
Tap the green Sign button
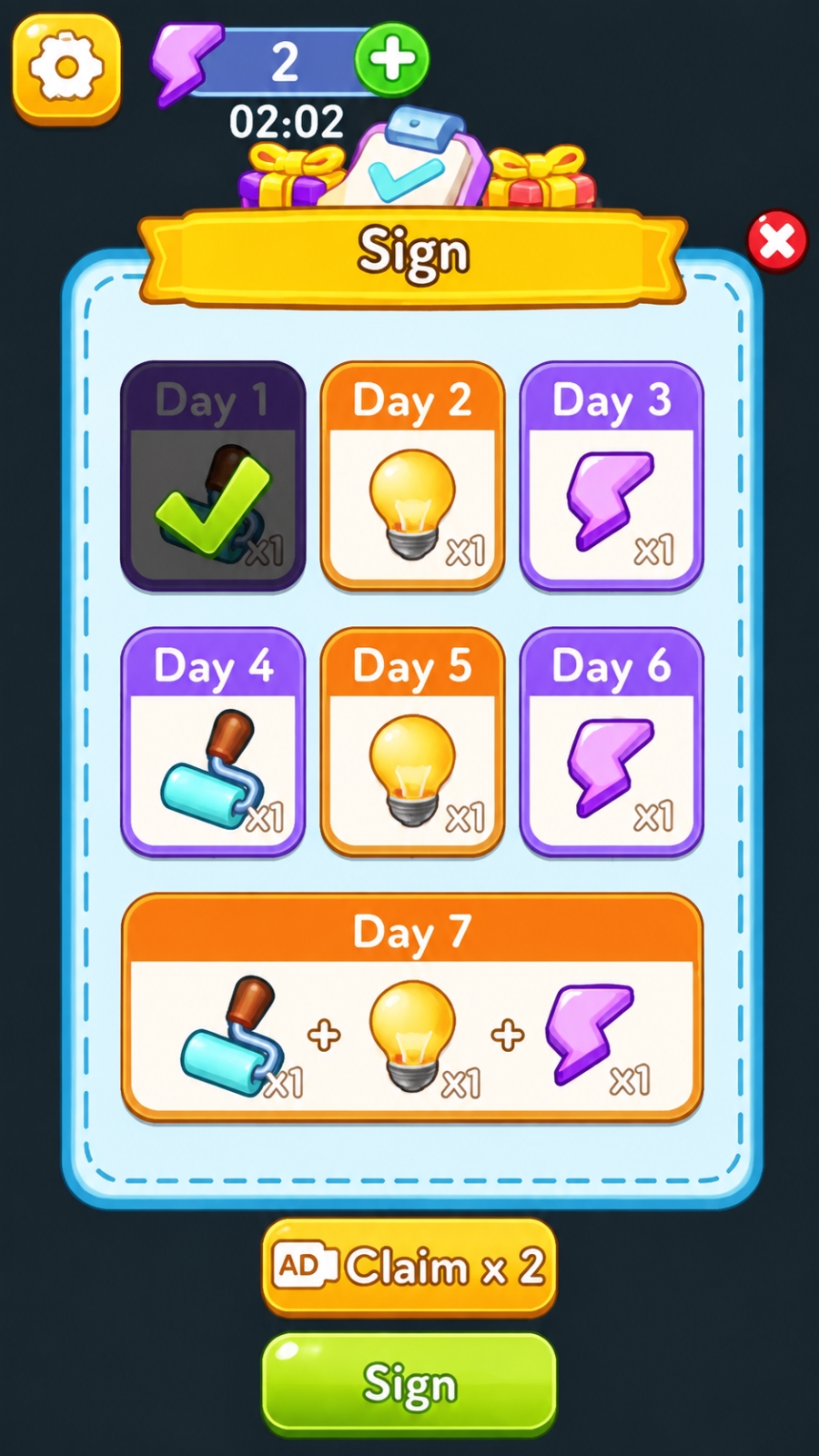coord(409,1384)
